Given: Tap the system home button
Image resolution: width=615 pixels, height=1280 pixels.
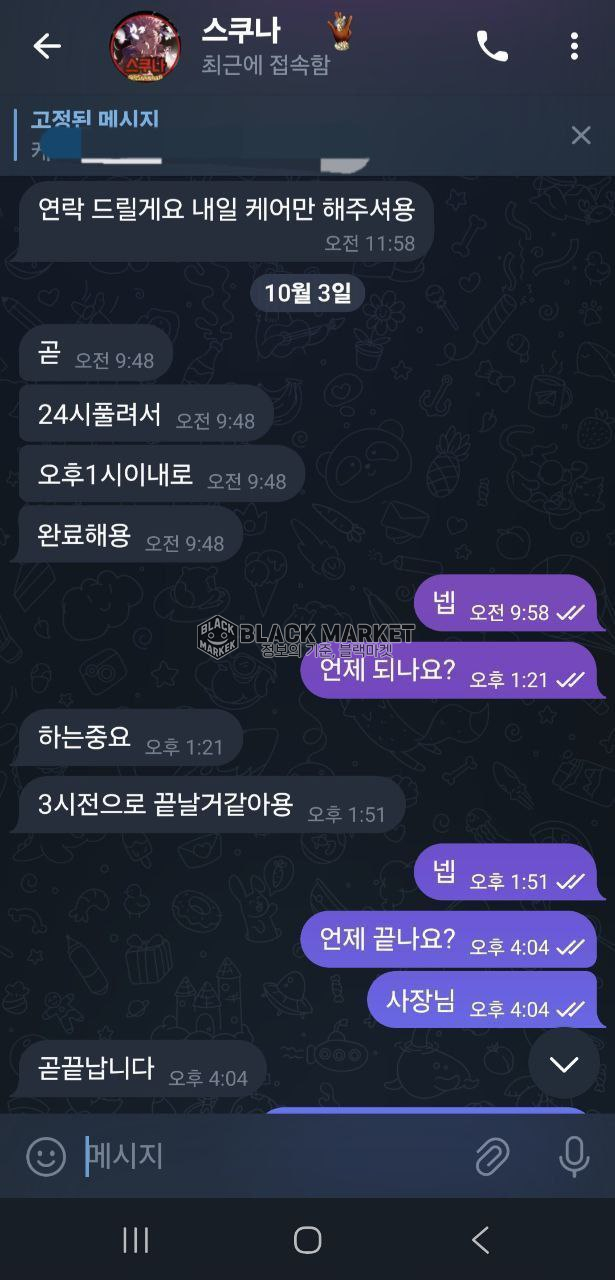Looking at the screenshot, I should tap(307, 1240).
